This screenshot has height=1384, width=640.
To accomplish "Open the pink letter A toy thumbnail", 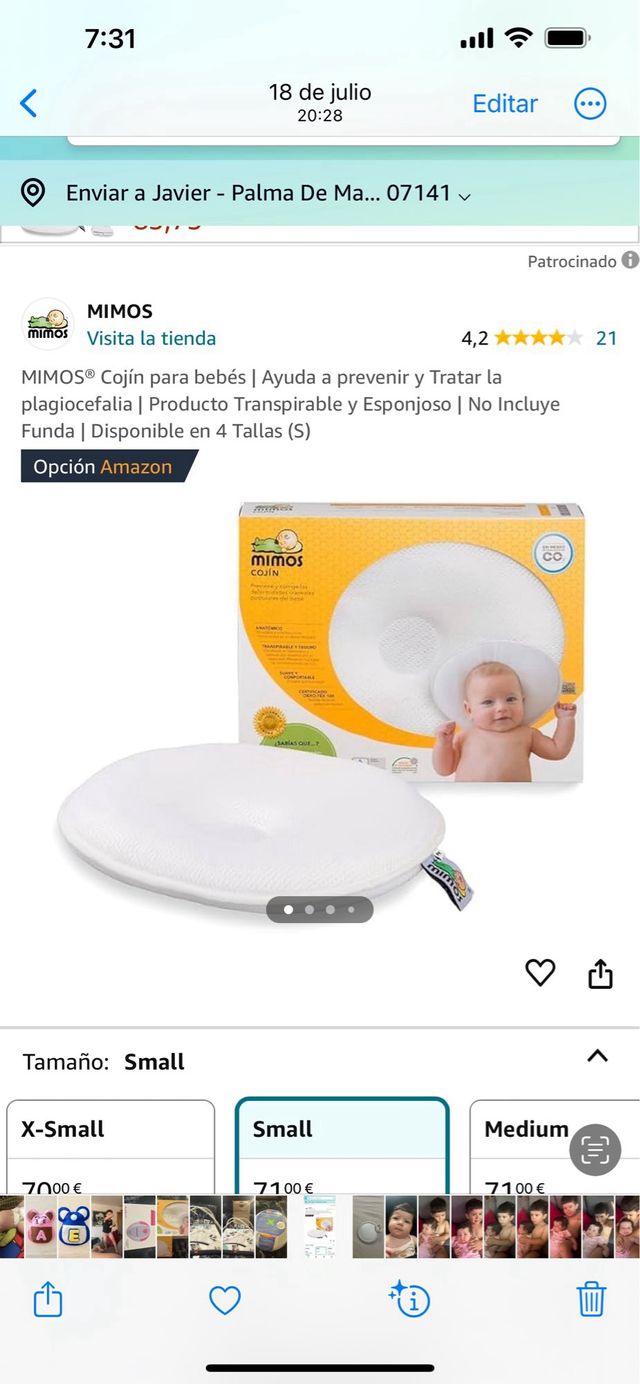I will pos(41,1226).
